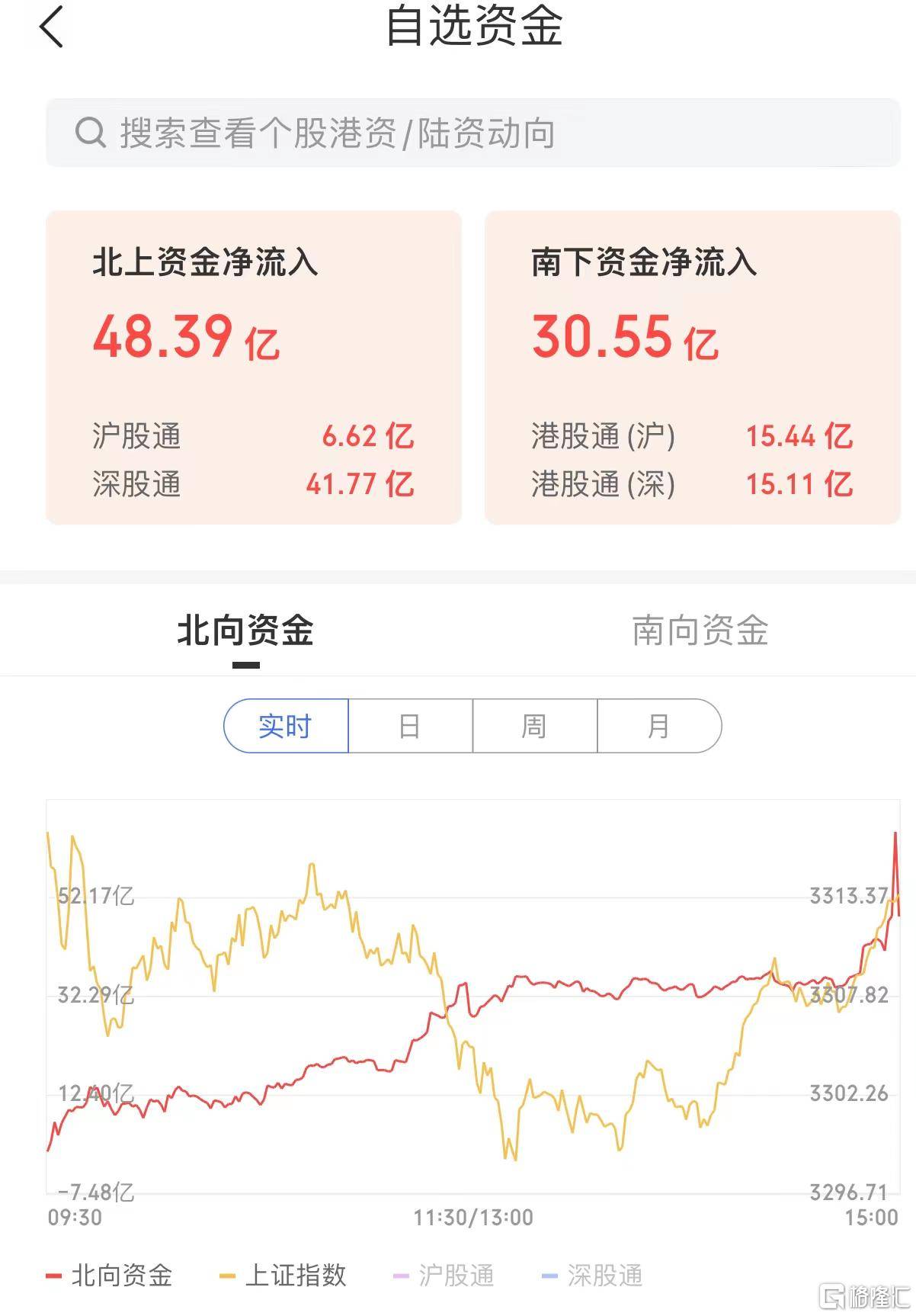Switch to the 南向资金 tab
Screen dimensions: 916x1316
point(700,631)
